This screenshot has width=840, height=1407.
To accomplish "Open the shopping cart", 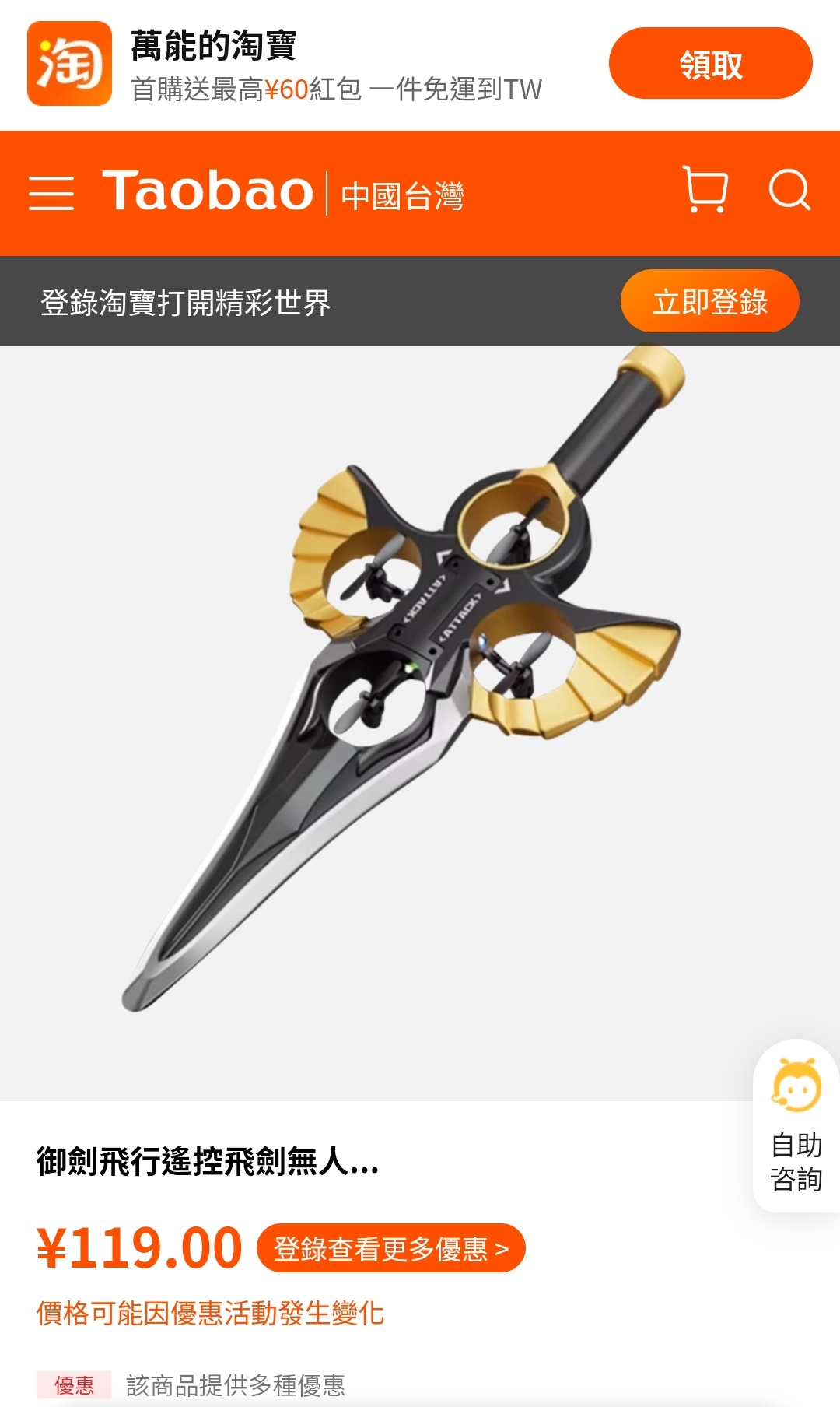I will click(x=705, y=189).
